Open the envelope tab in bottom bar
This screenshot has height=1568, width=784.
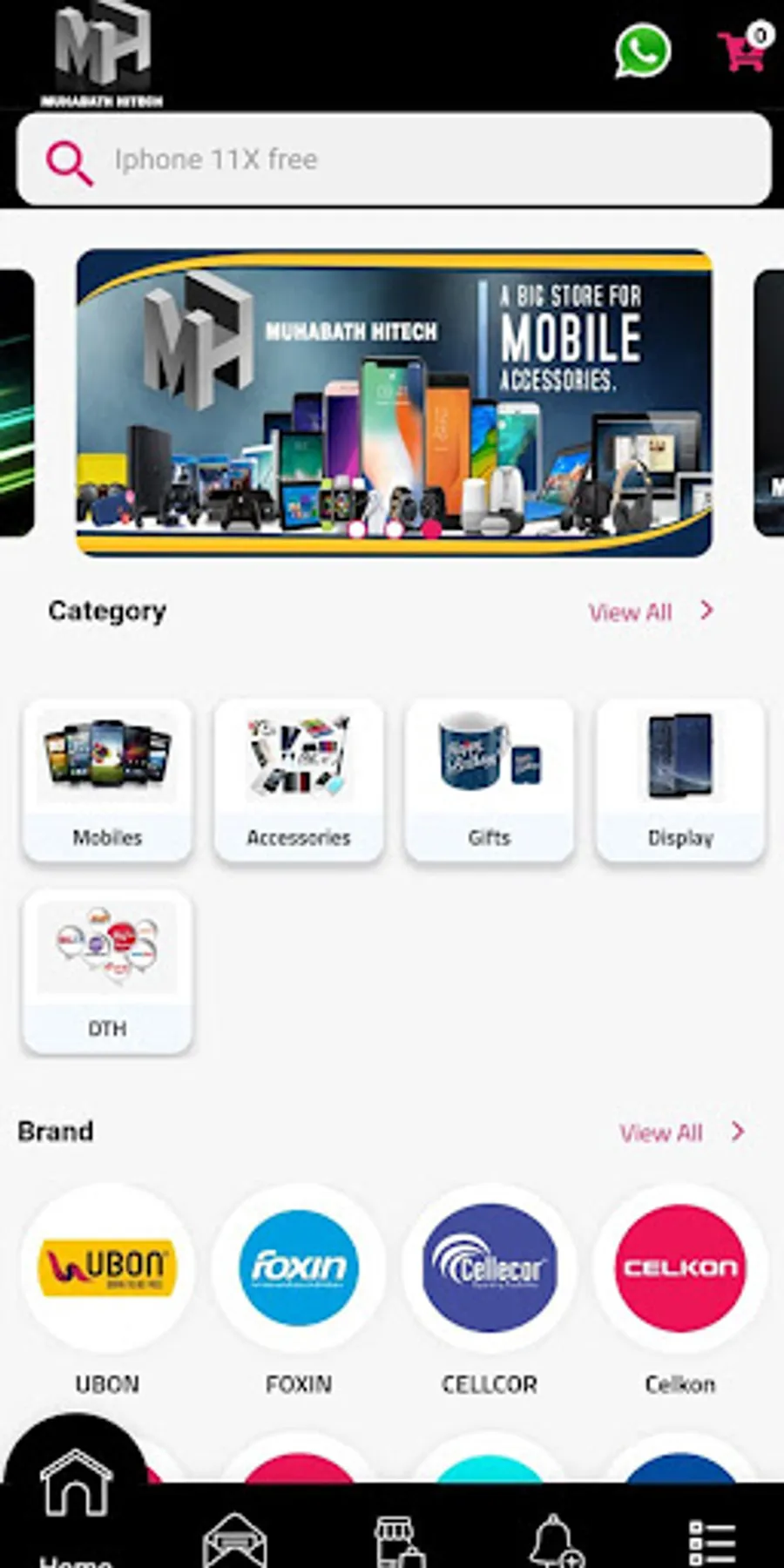(x=234, y=1540)
